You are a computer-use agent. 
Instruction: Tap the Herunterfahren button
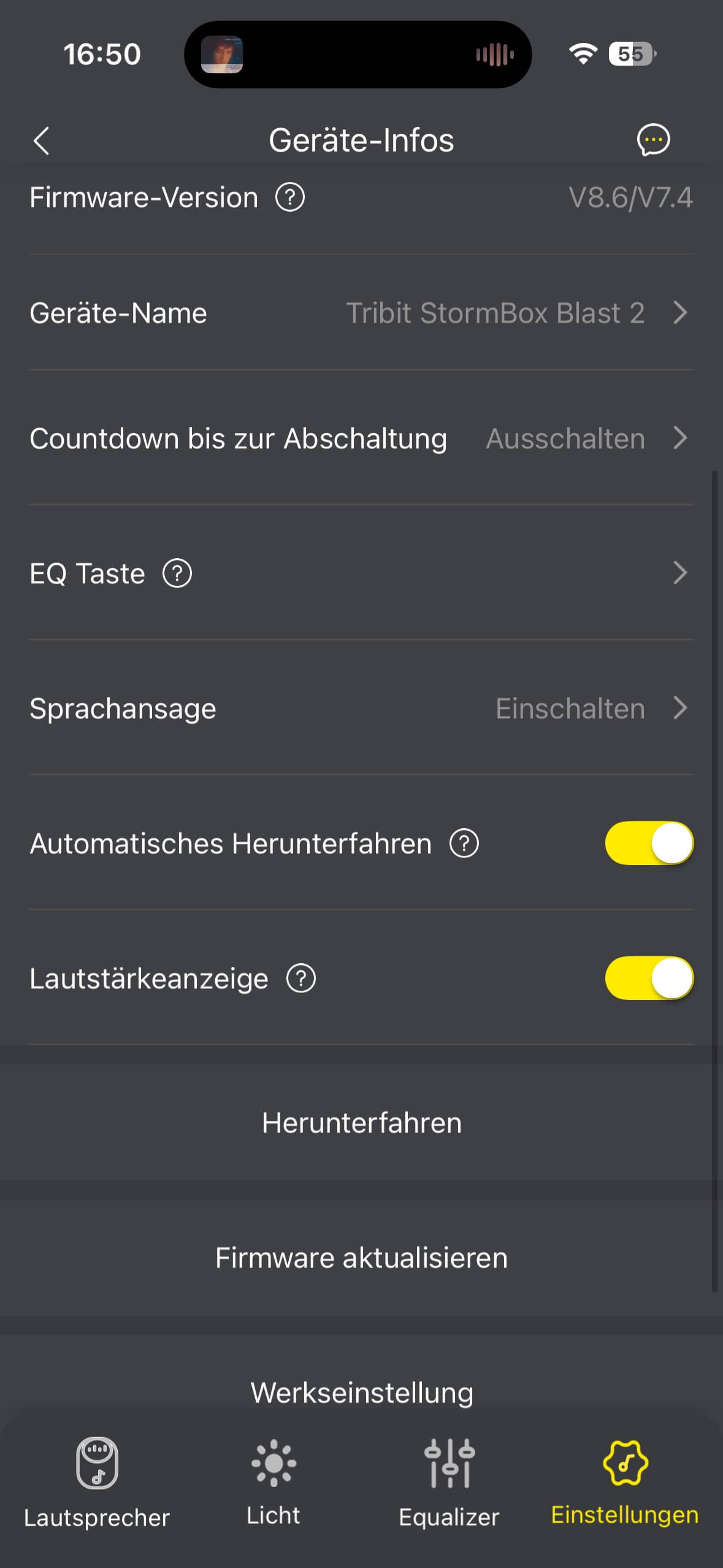(x=361, y=1123)
